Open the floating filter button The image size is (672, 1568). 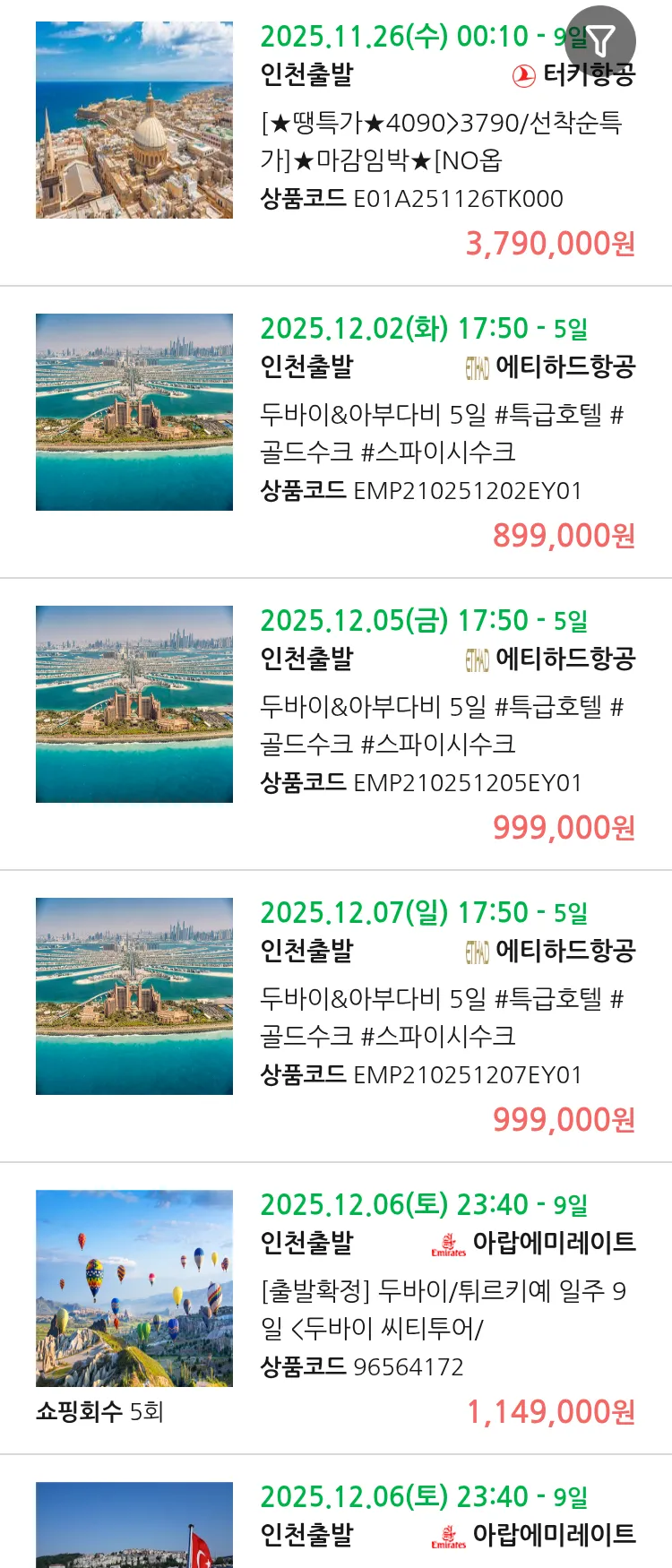pos(600,40)
